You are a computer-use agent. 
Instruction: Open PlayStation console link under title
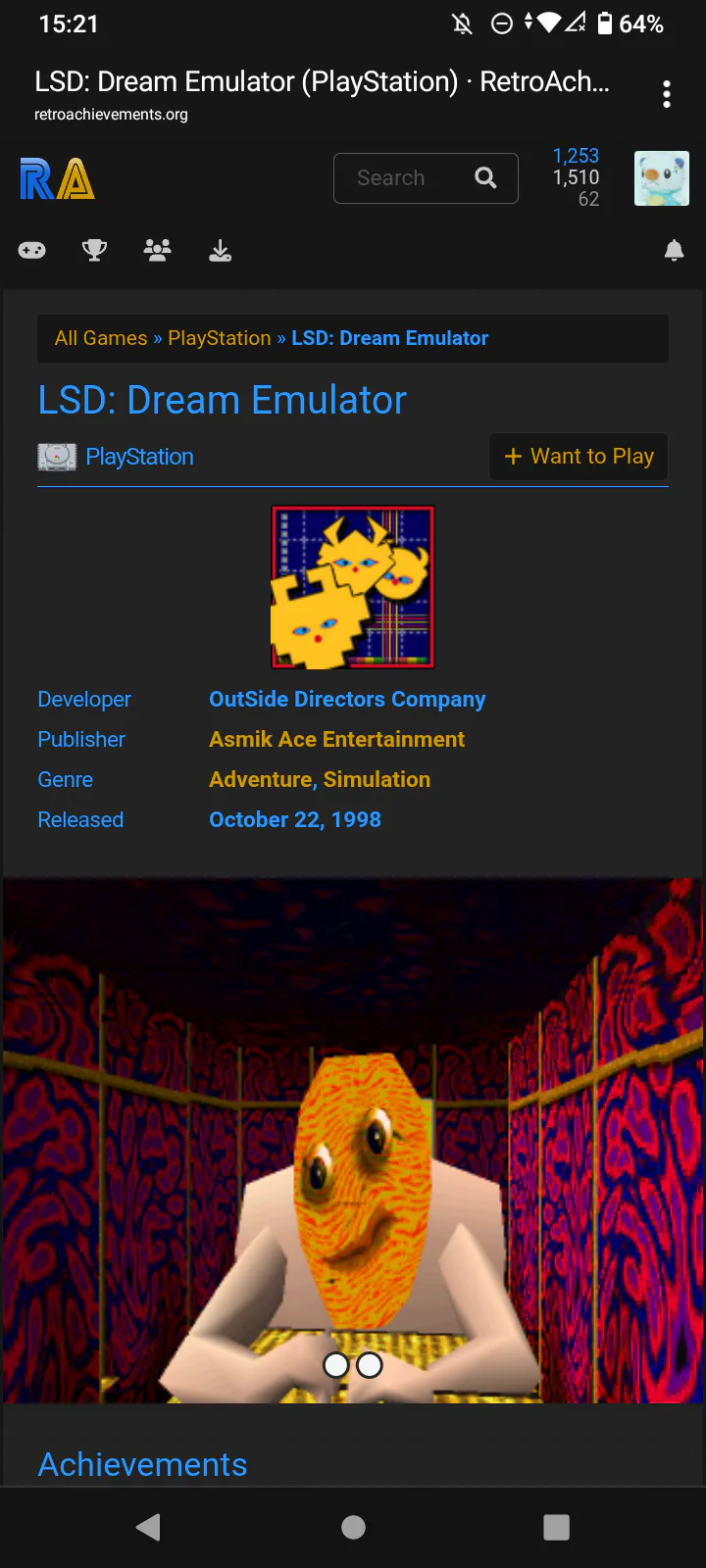139,457
